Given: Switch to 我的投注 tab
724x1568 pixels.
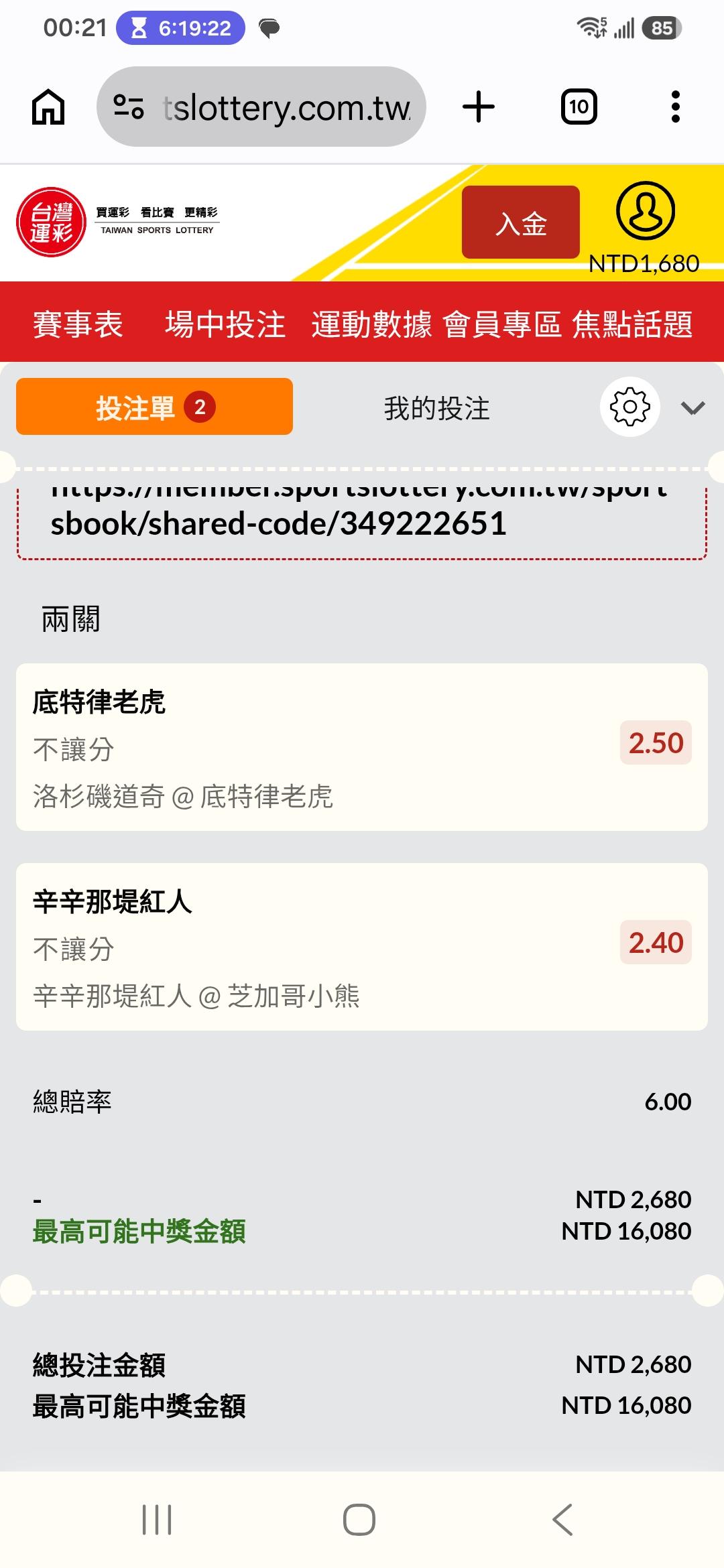Looking at the screenshot, I should coord(437,408).
